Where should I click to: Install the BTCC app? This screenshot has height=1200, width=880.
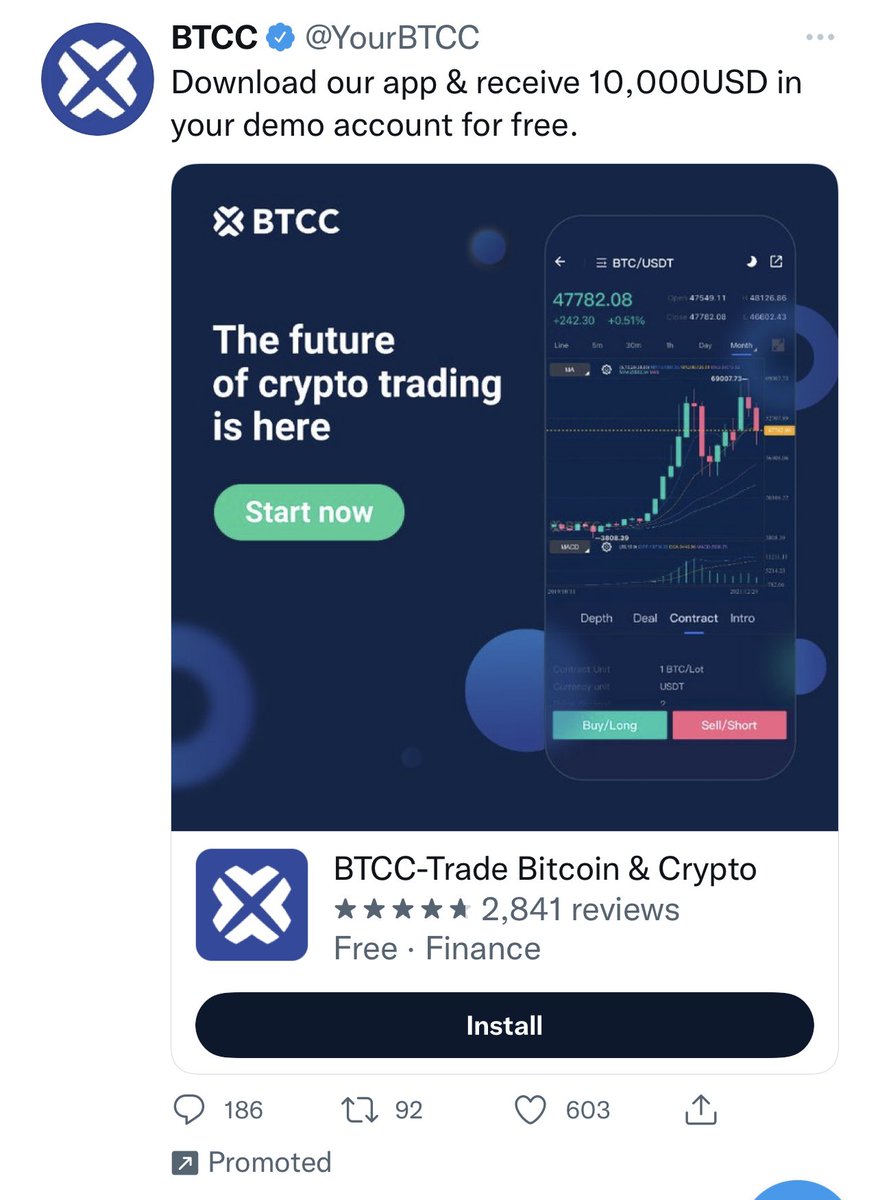(x=504, y=1025)
